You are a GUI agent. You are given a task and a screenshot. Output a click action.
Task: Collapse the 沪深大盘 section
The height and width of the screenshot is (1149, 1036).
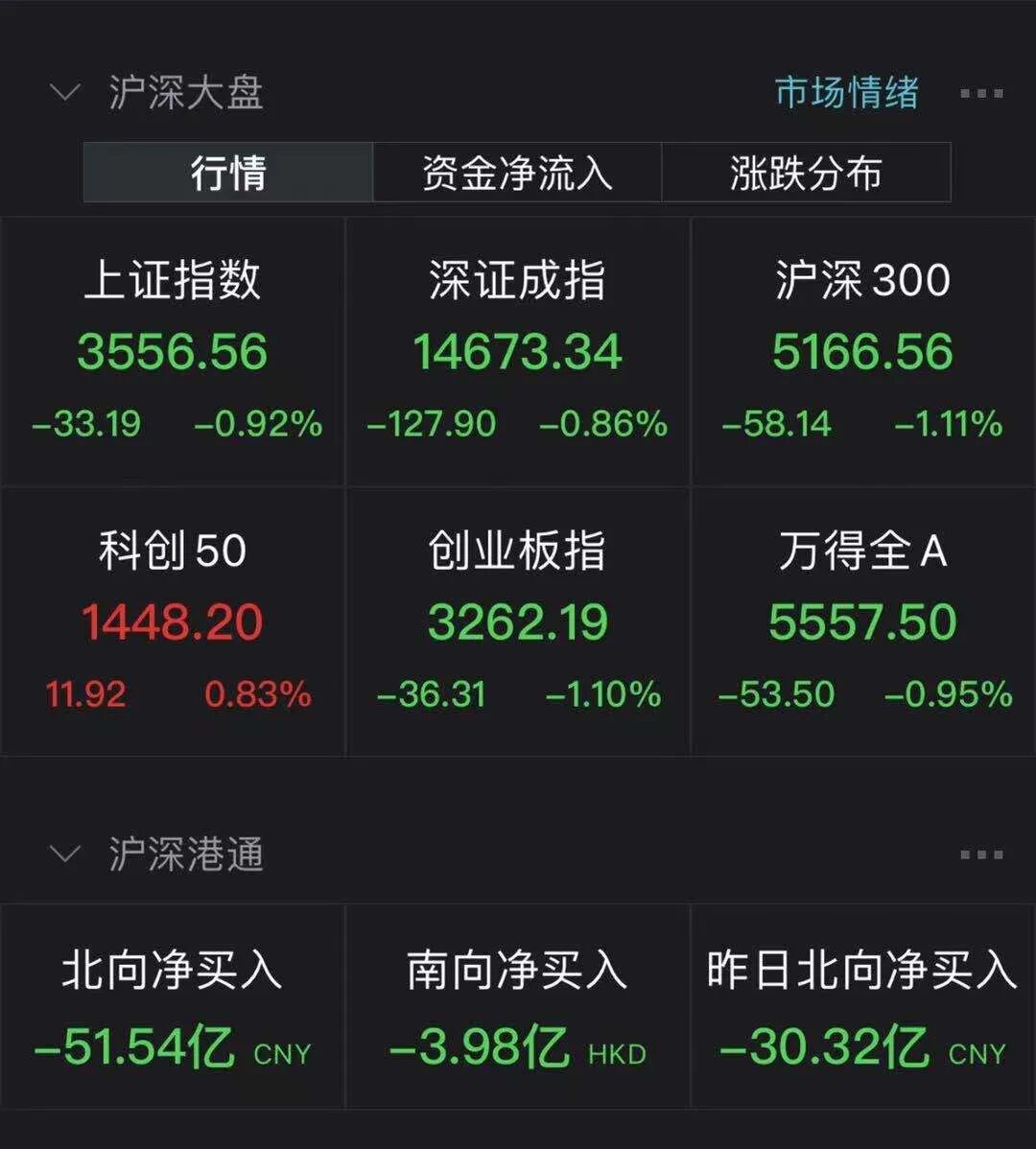(x=65, y=93)
